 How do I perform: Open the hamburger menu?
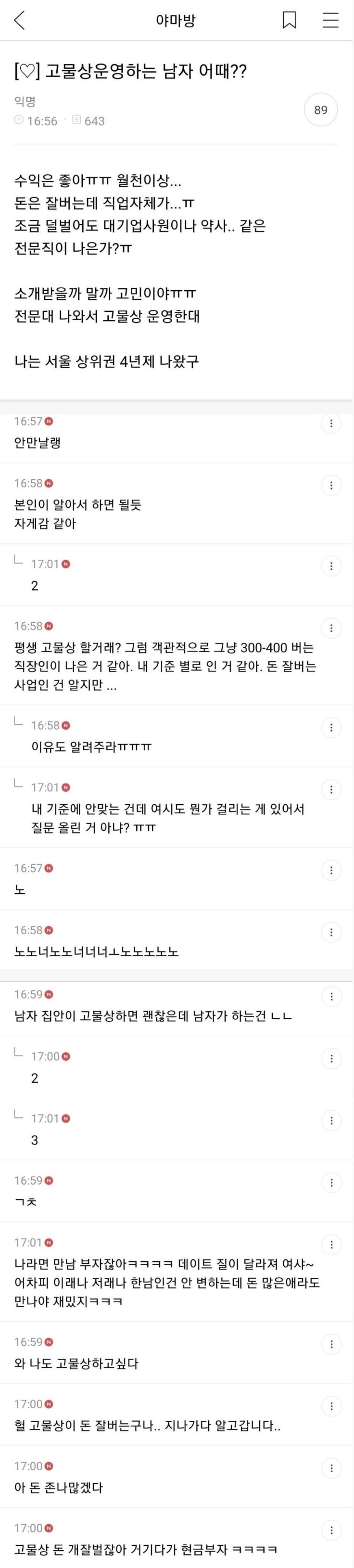click(x=330, y=20)
